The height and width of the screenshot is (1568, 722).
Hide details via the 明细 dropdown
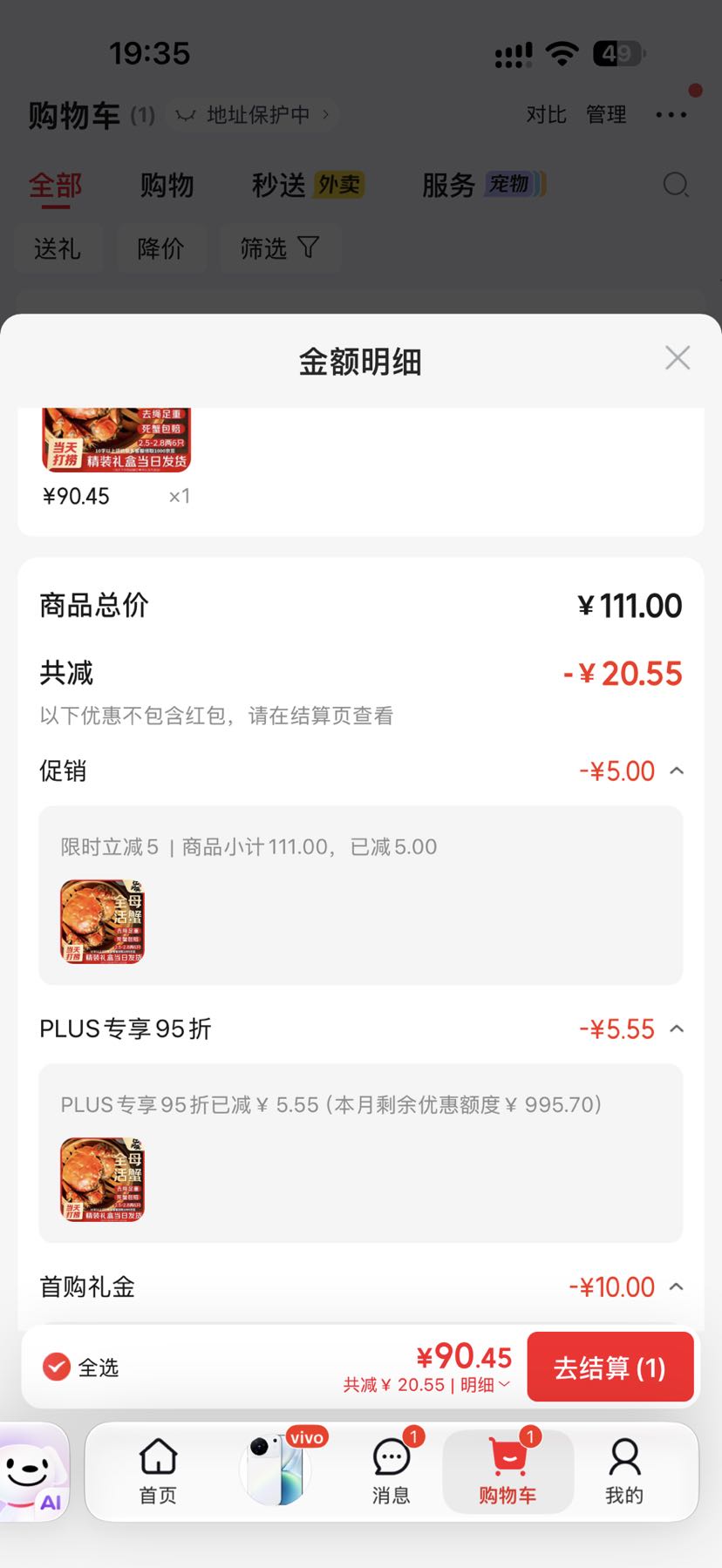coord(486,1385)
